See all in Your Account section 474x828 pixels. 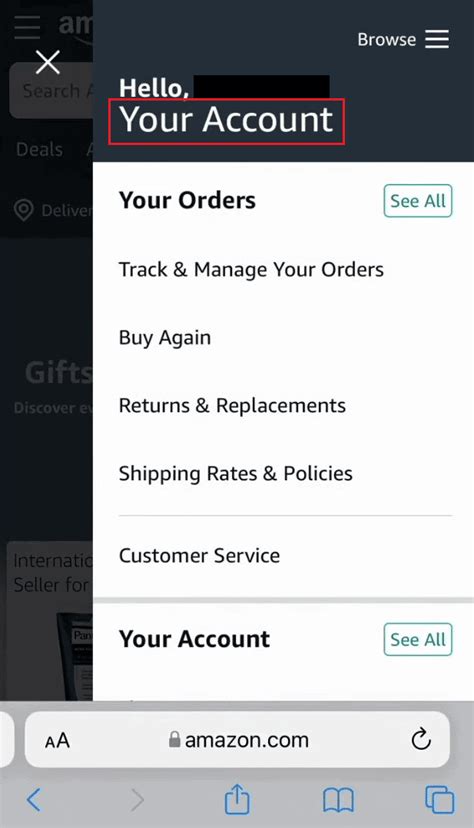(418, 639)
